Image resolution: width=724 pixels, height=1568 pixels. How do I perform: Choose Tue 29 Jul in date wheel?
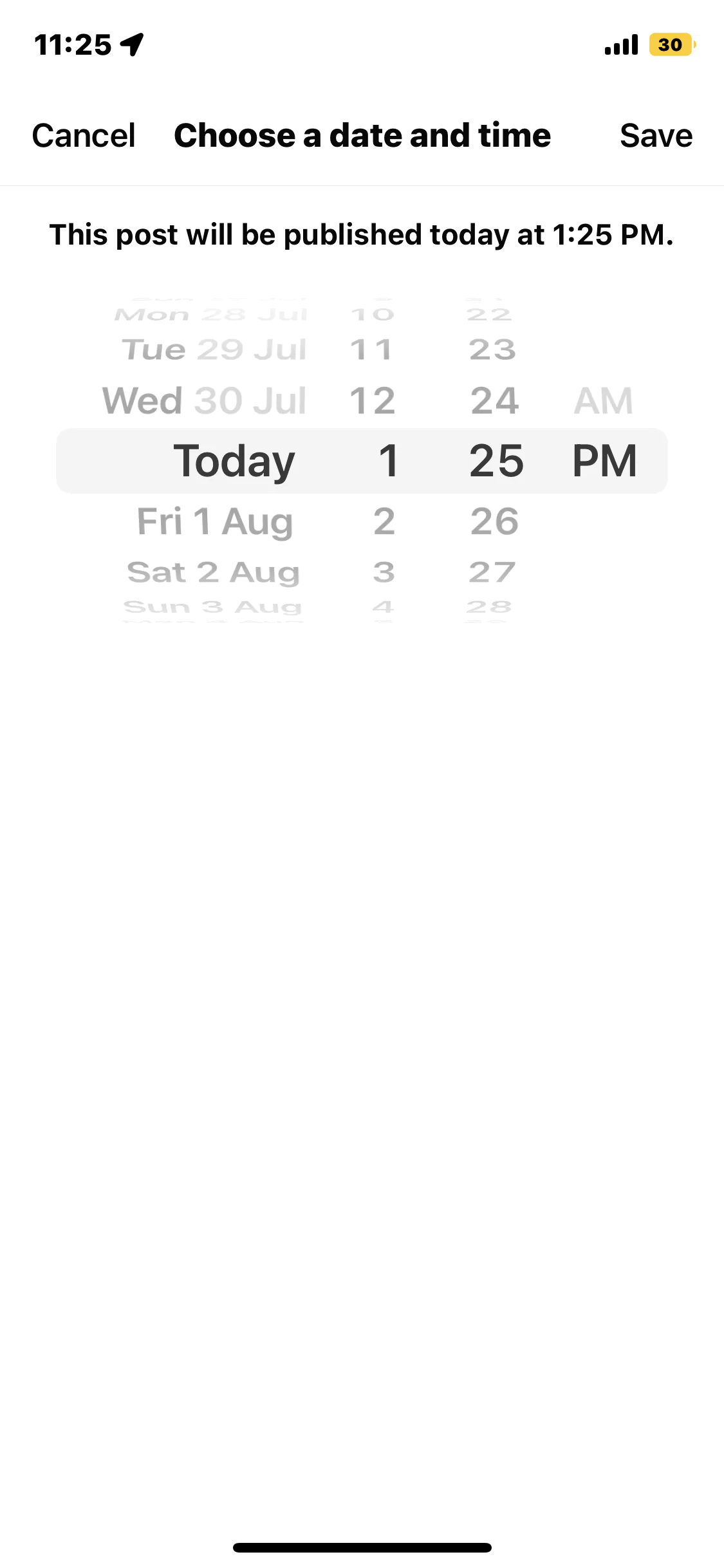214,350
